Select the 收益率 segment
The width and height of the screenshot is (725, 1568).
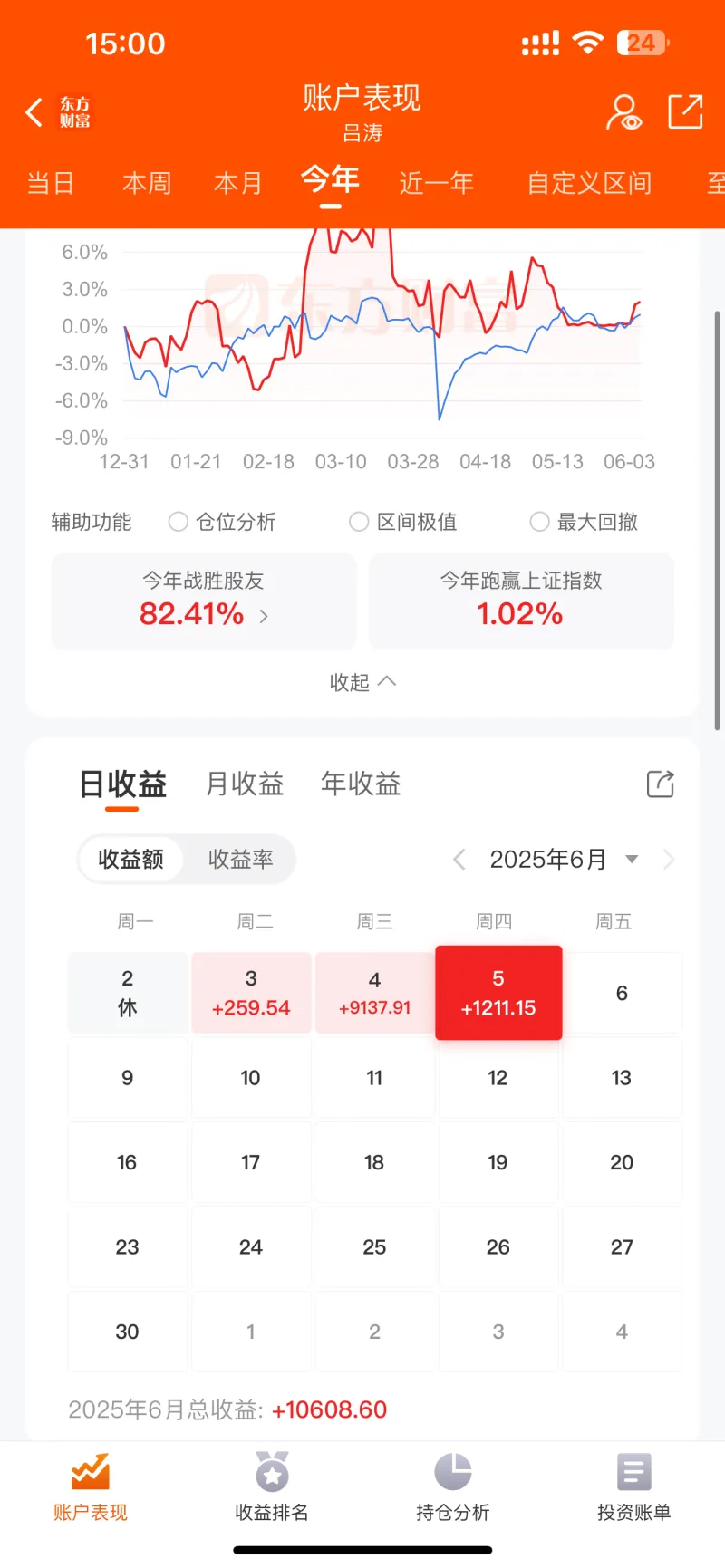tap(241, 859)
